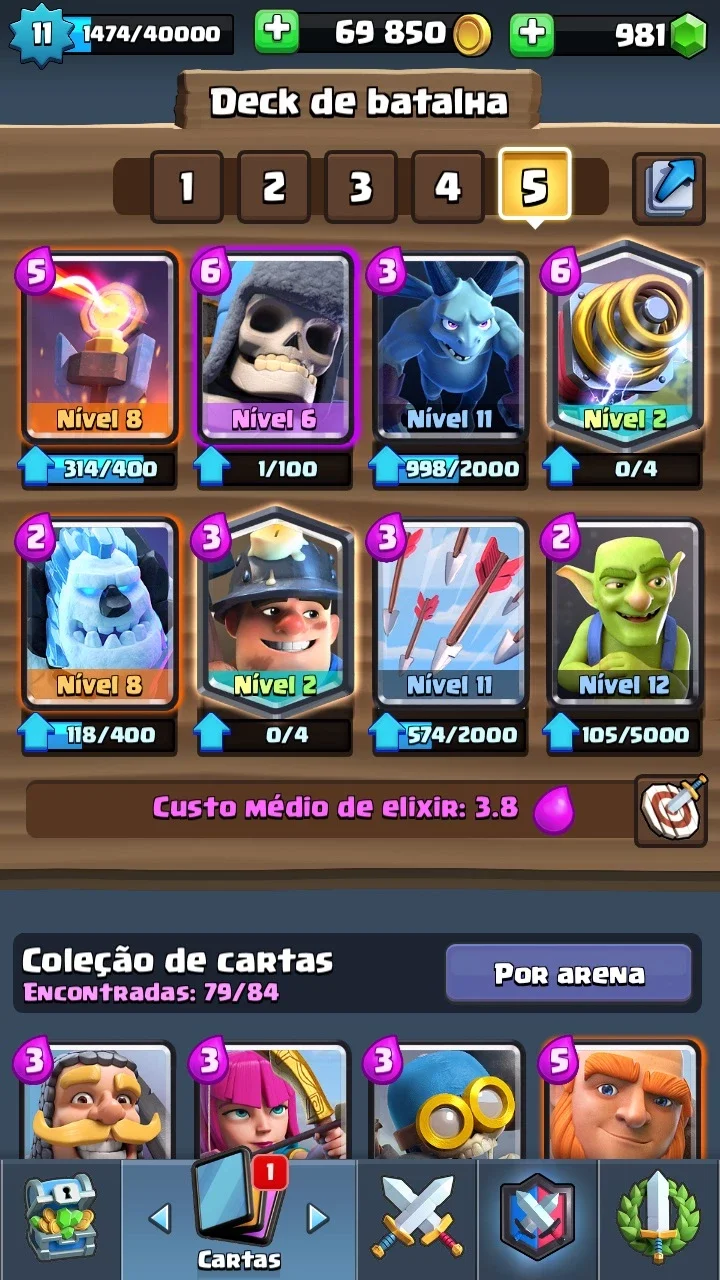
Task: Tap the Goblins card Nível 12
Action: pyautogui.click(x=623, y=612)
